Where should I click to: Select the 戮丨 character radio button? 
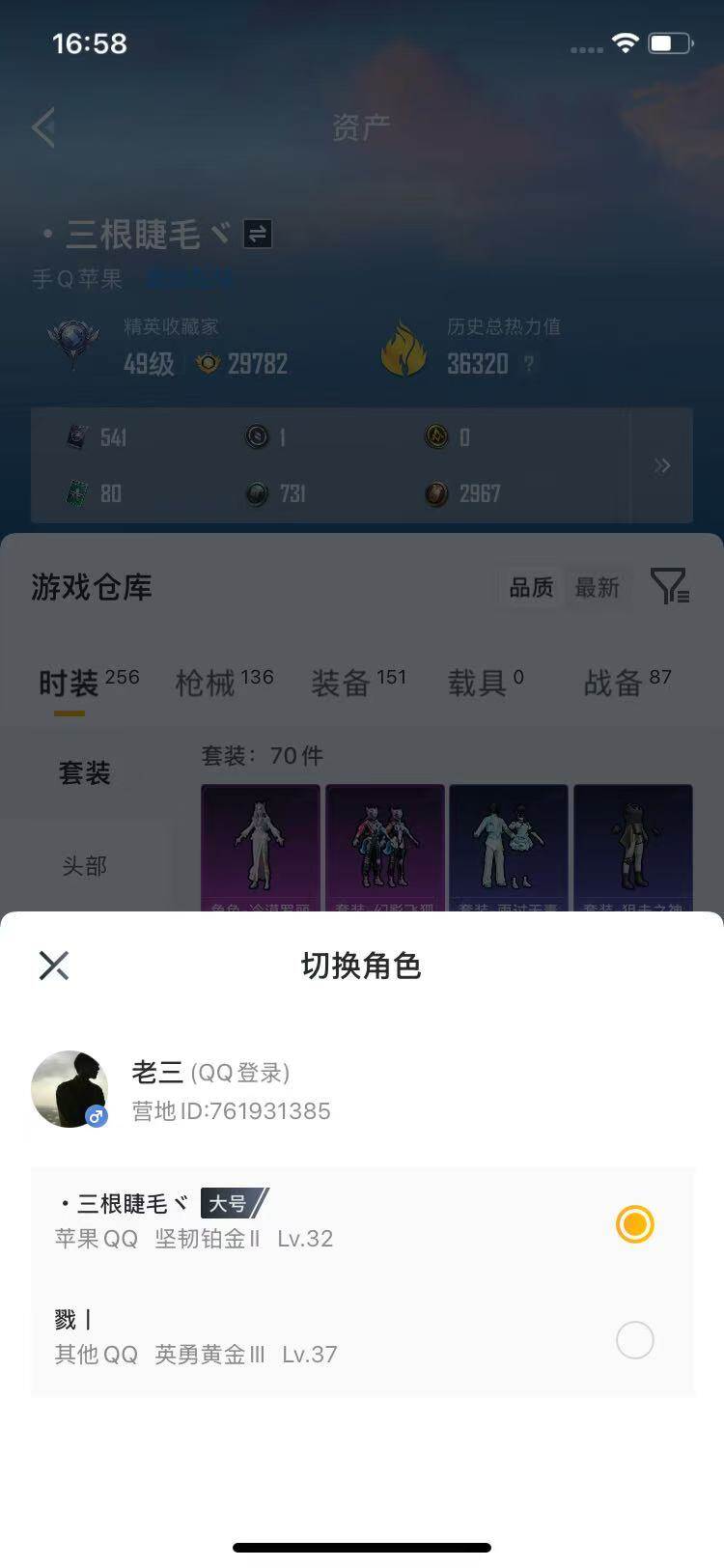pos(634,1340)
